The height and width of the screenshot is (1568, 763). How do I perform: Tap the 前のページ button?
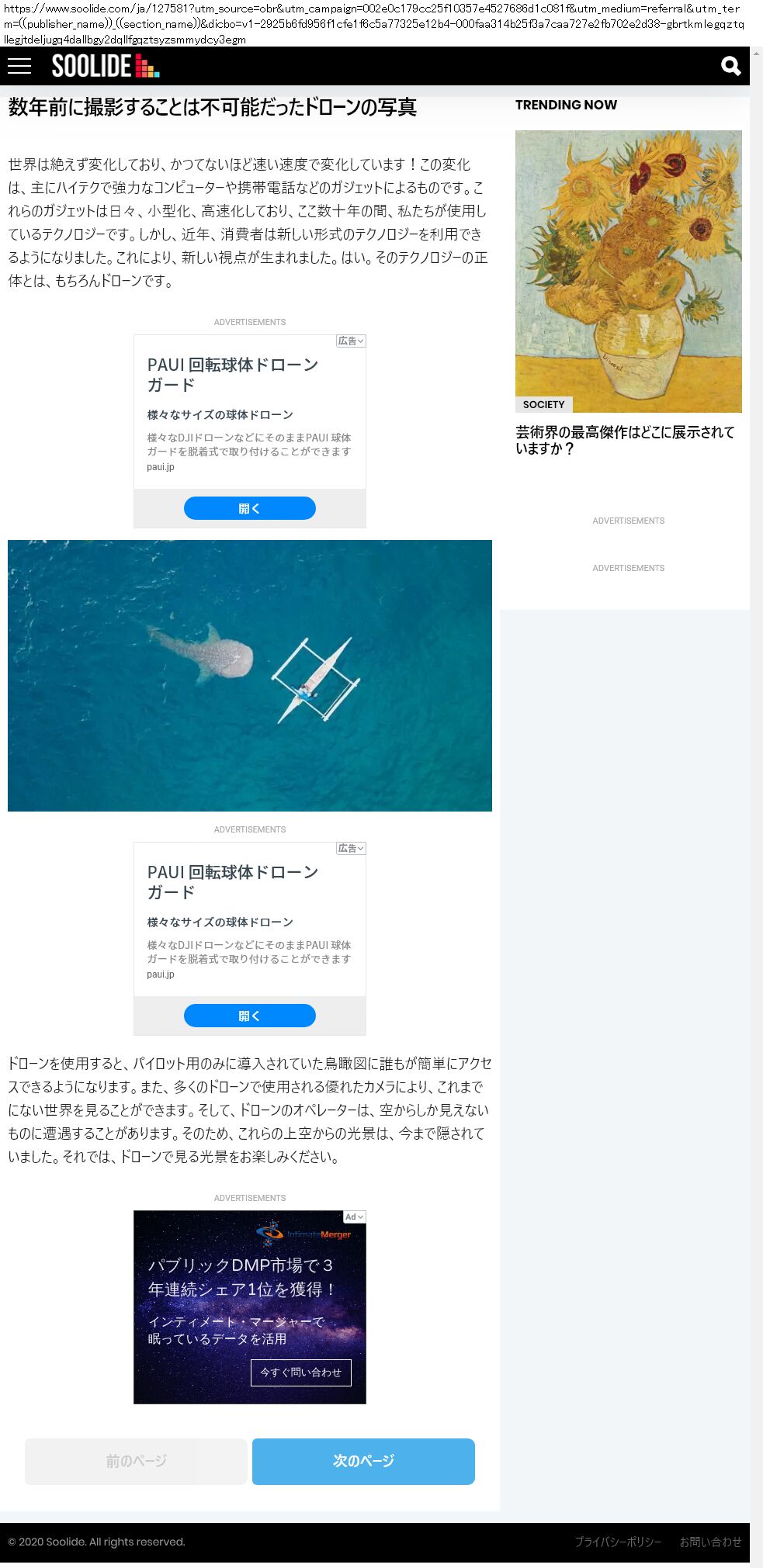click(136, 1461)
